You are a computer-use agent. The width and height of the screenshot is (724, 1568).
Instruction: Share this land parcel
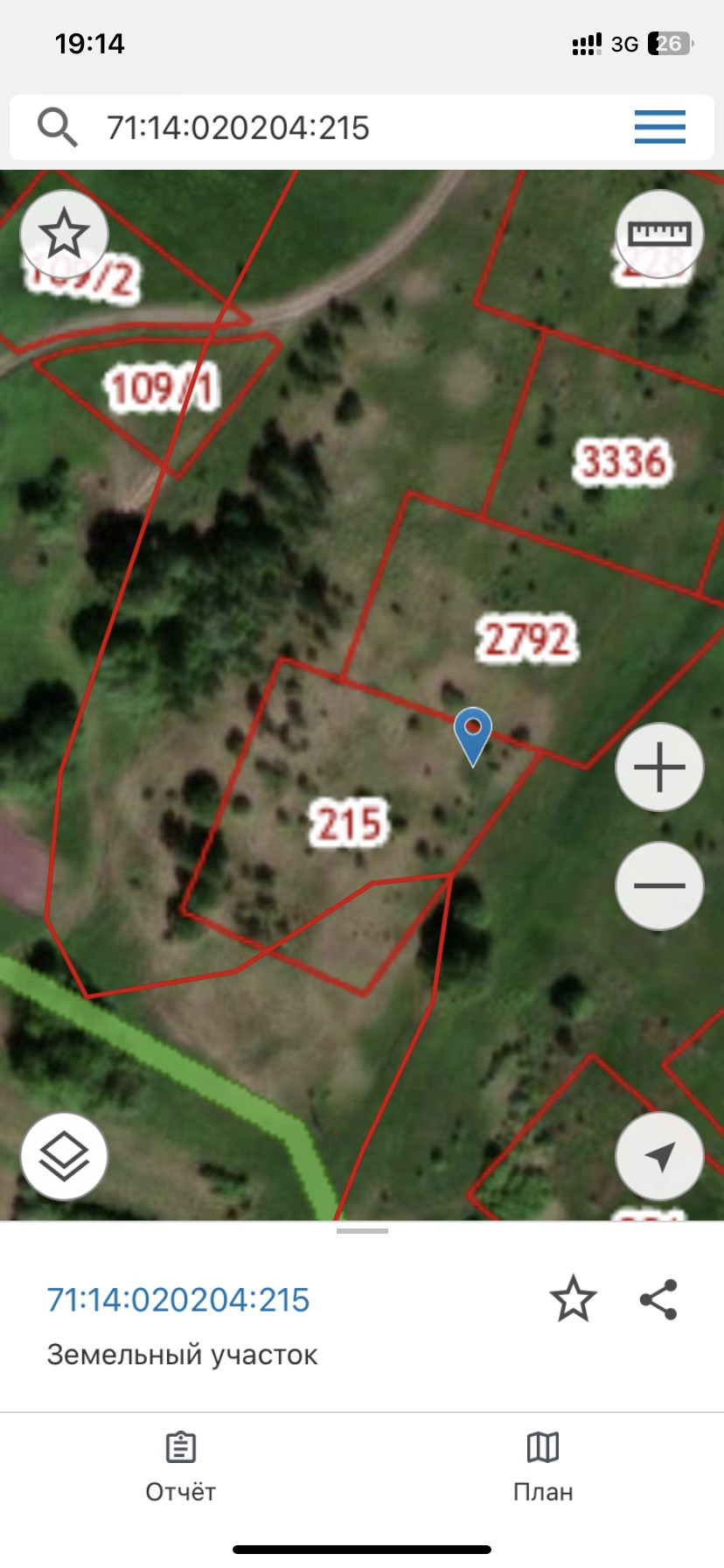coord(658,1298)
